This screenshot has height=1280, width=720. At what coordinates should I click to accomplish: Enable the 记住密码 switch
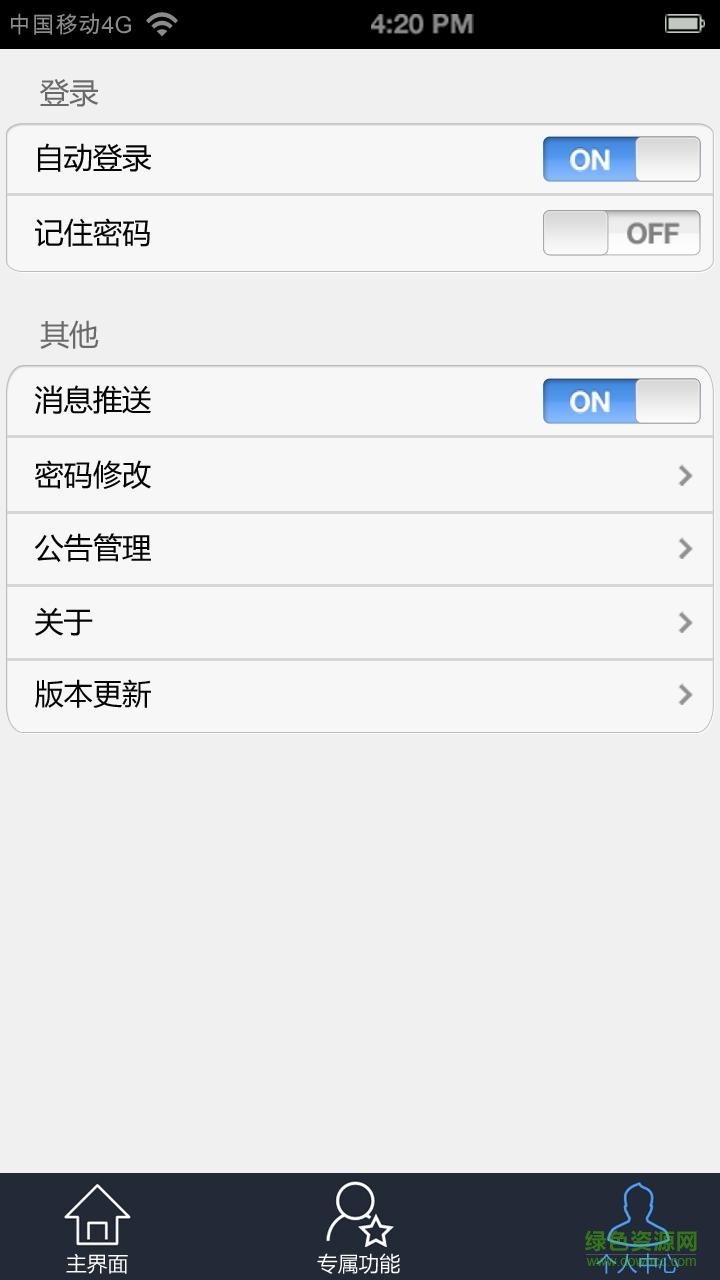coord(621,233)
